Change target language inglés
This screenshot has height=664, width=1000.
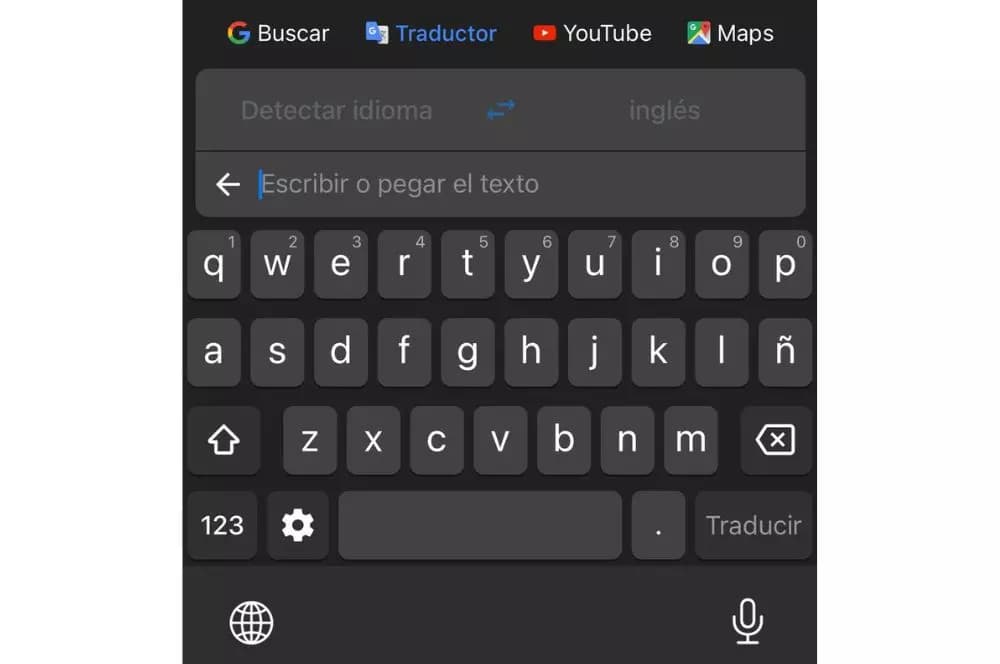pyautogui.click(x=664, y=110)
